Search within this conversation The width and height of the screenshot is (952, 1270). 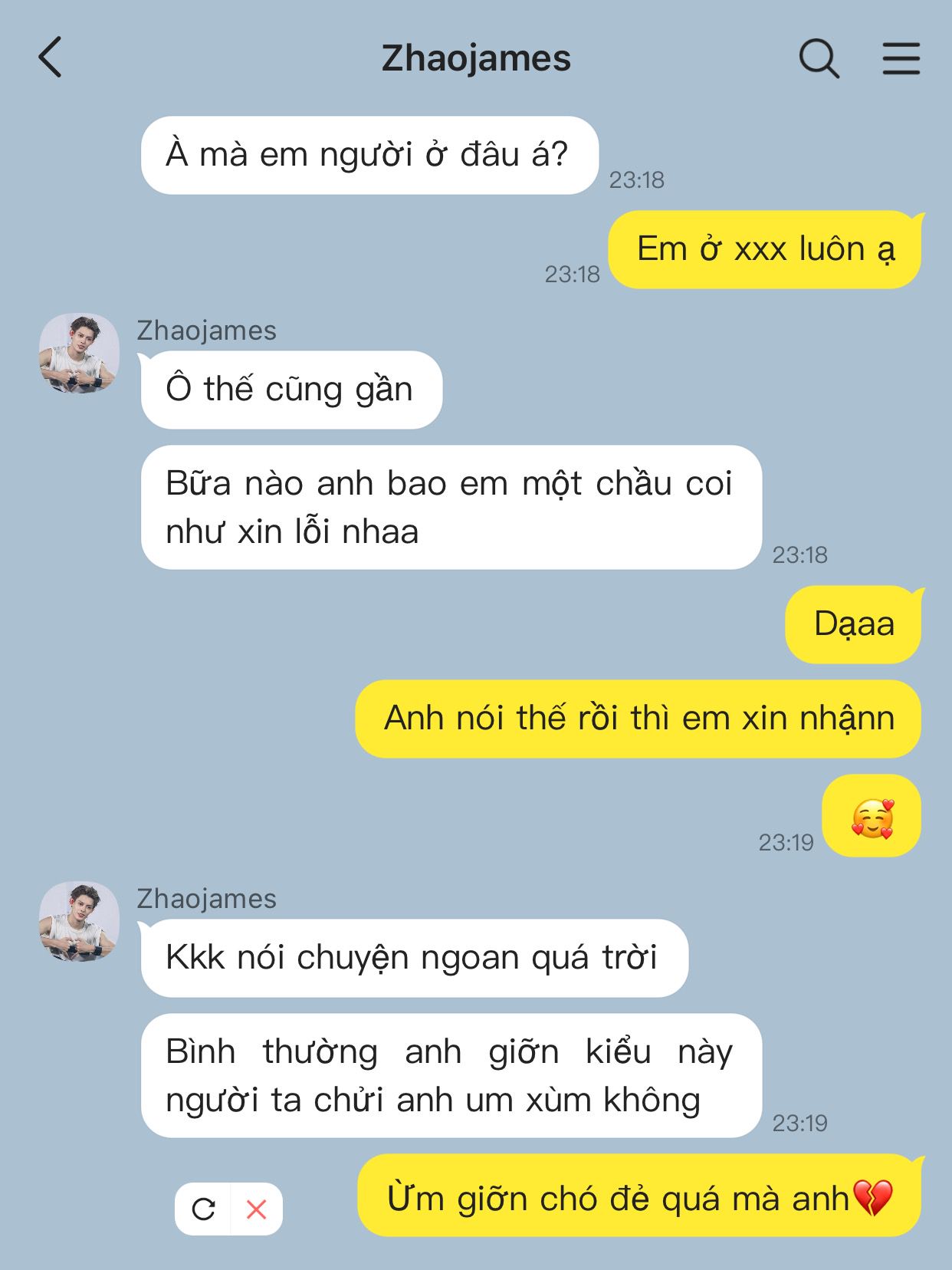pos(819,58)
